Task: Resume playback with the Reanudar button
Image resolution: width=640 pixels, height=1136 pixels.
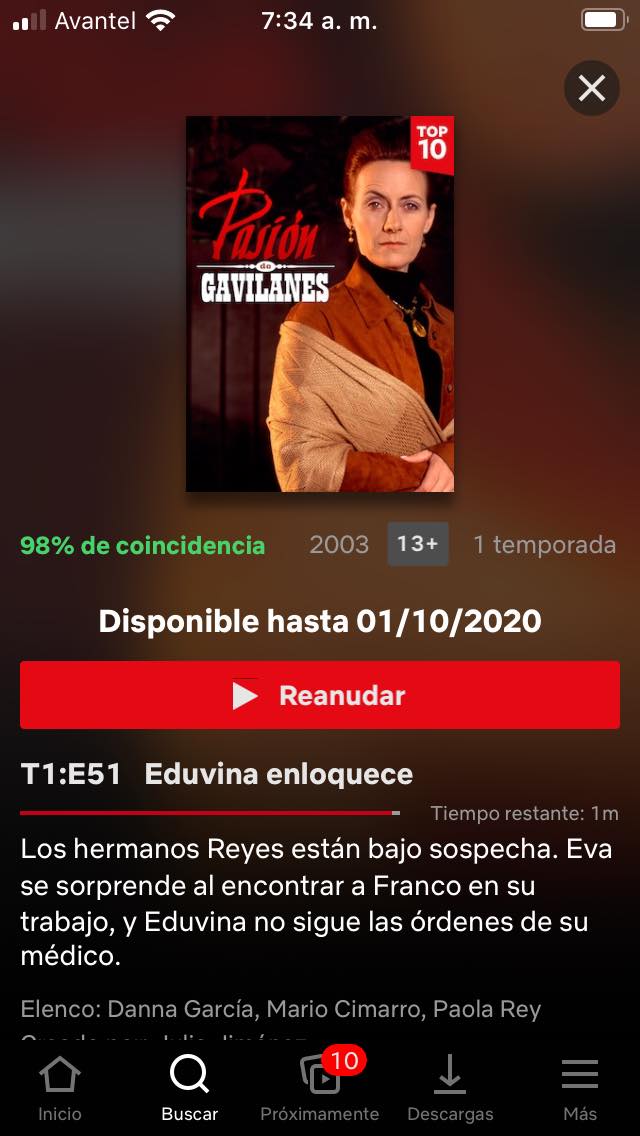Action: pos(320,695)
